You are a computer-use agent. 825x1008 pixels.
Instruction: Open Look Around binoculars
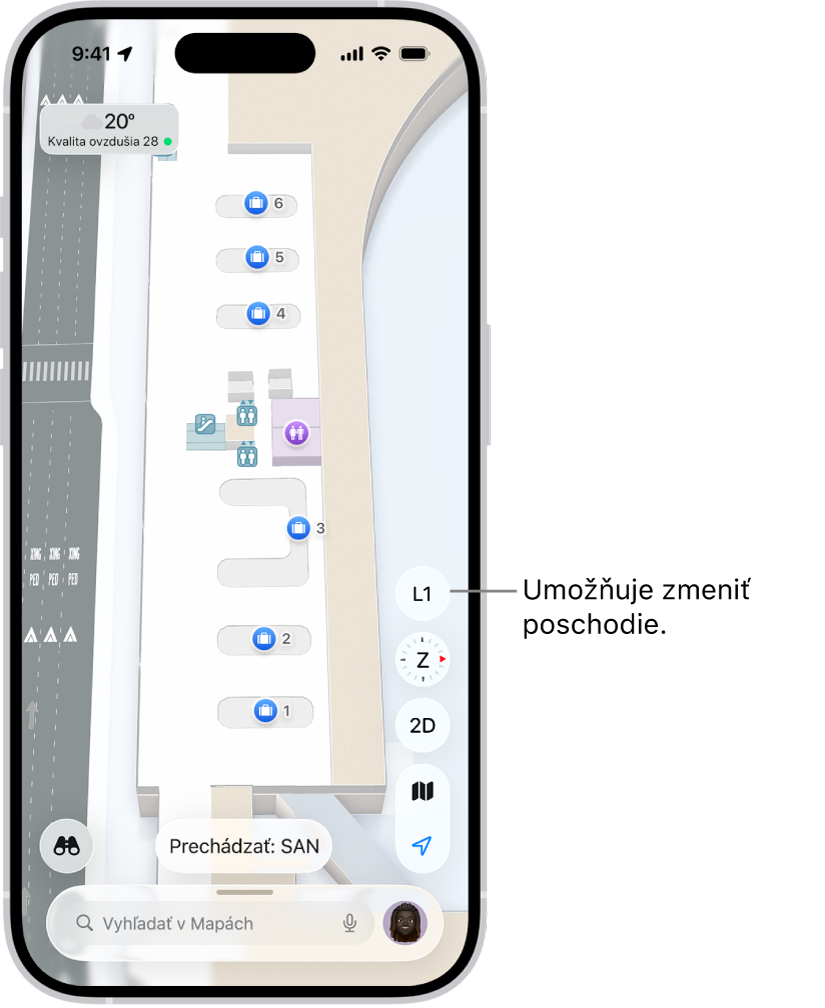coord(67,846)
